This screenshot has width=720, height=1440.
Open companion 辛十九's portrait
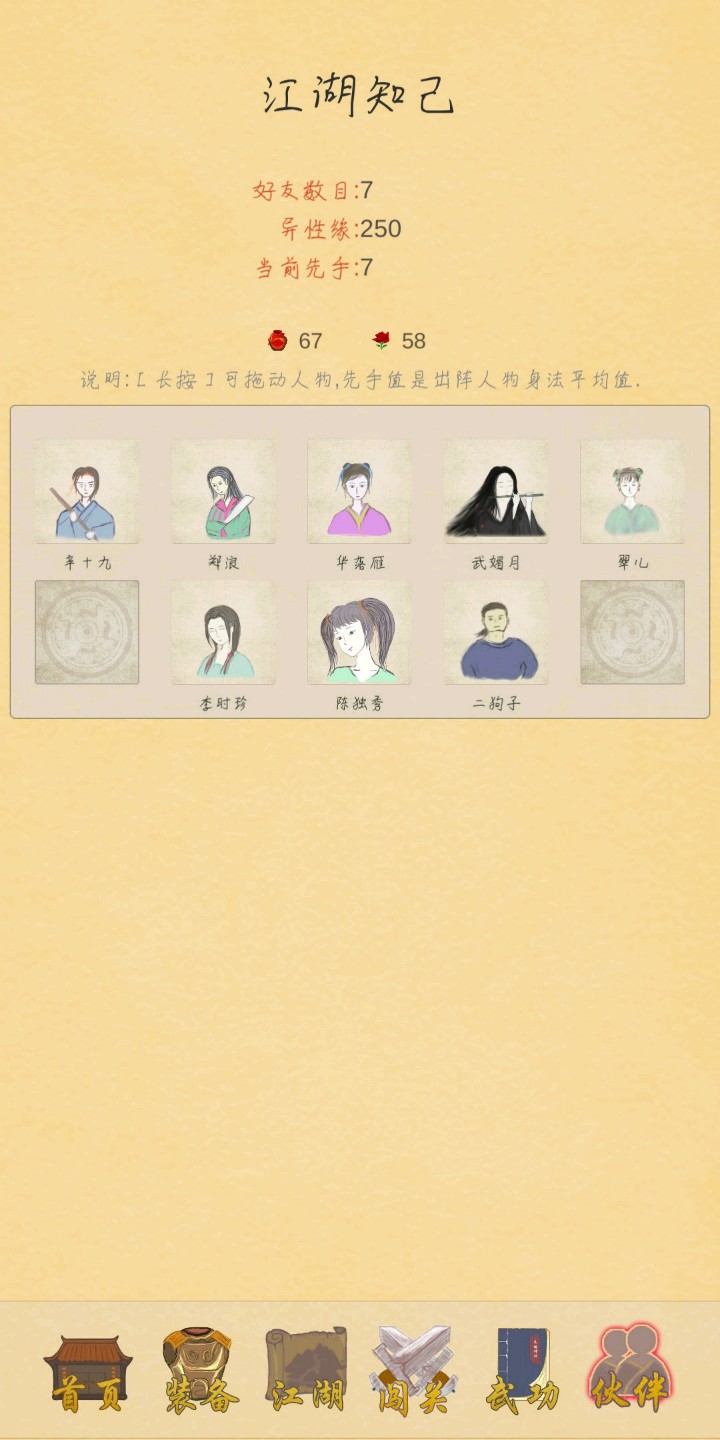(87, 492)
